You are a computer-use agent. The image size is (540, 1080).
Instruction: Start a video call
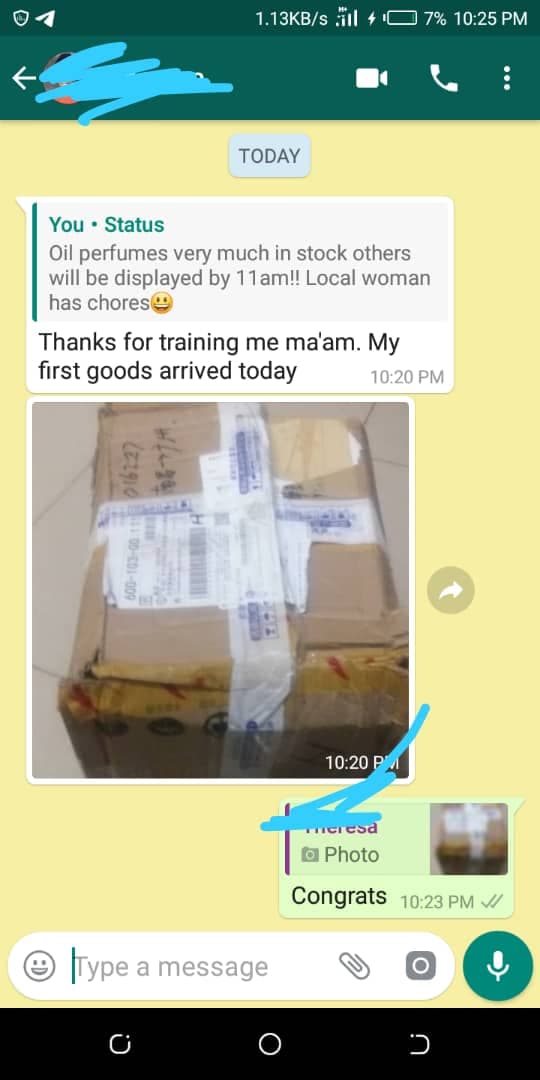[371, 79]
